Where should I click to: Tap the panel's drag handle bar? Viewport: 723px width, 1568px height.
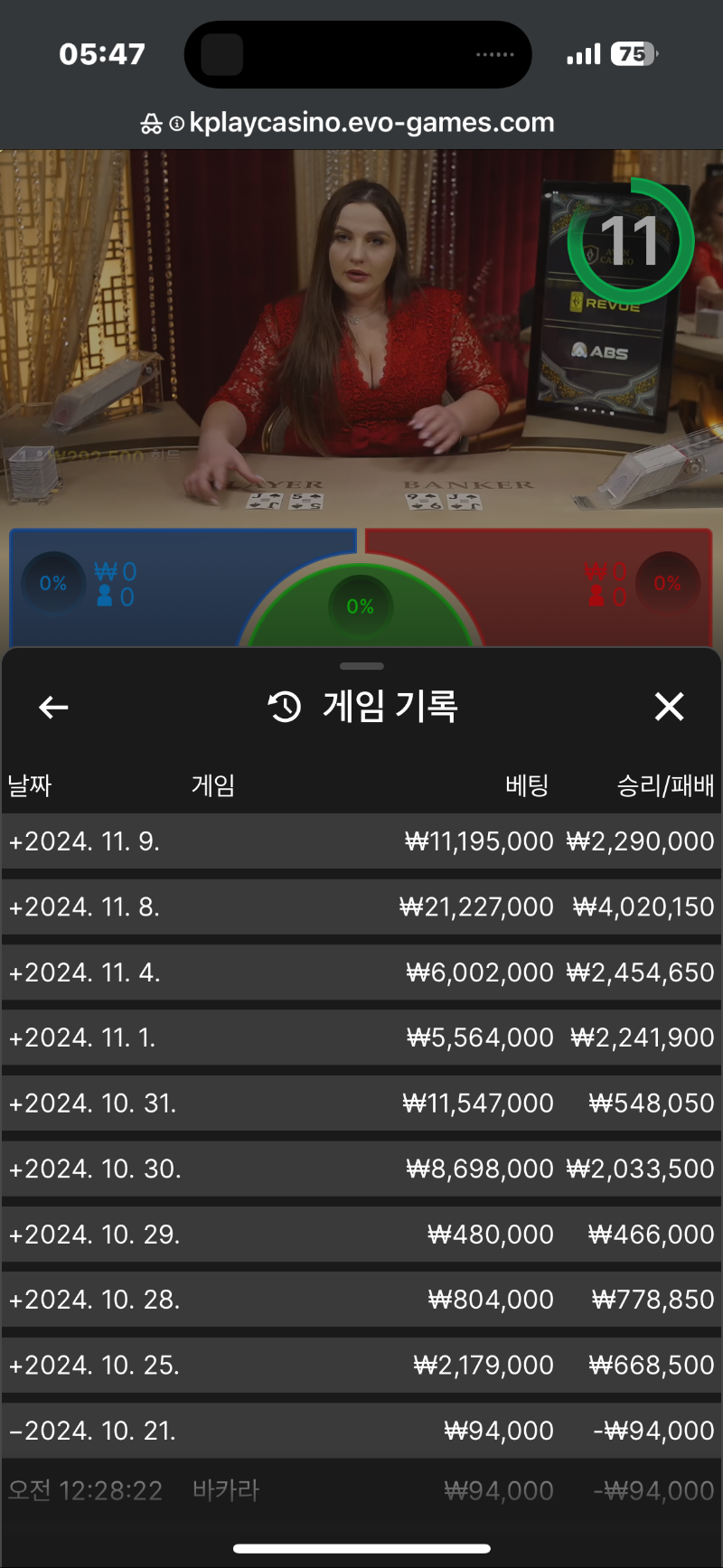point(361,666)
